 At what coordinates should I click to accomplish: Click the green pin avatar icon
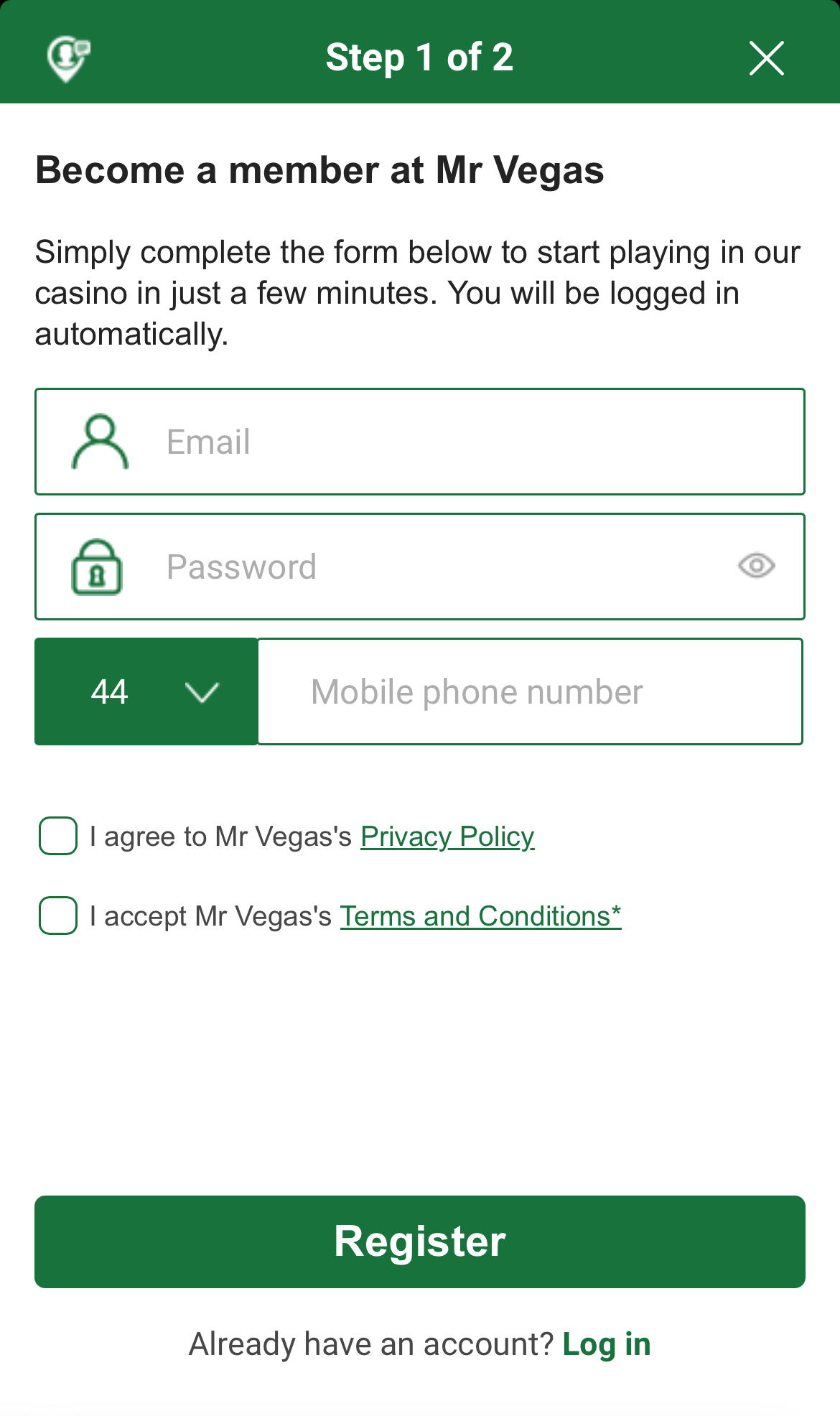coord(68,57)
